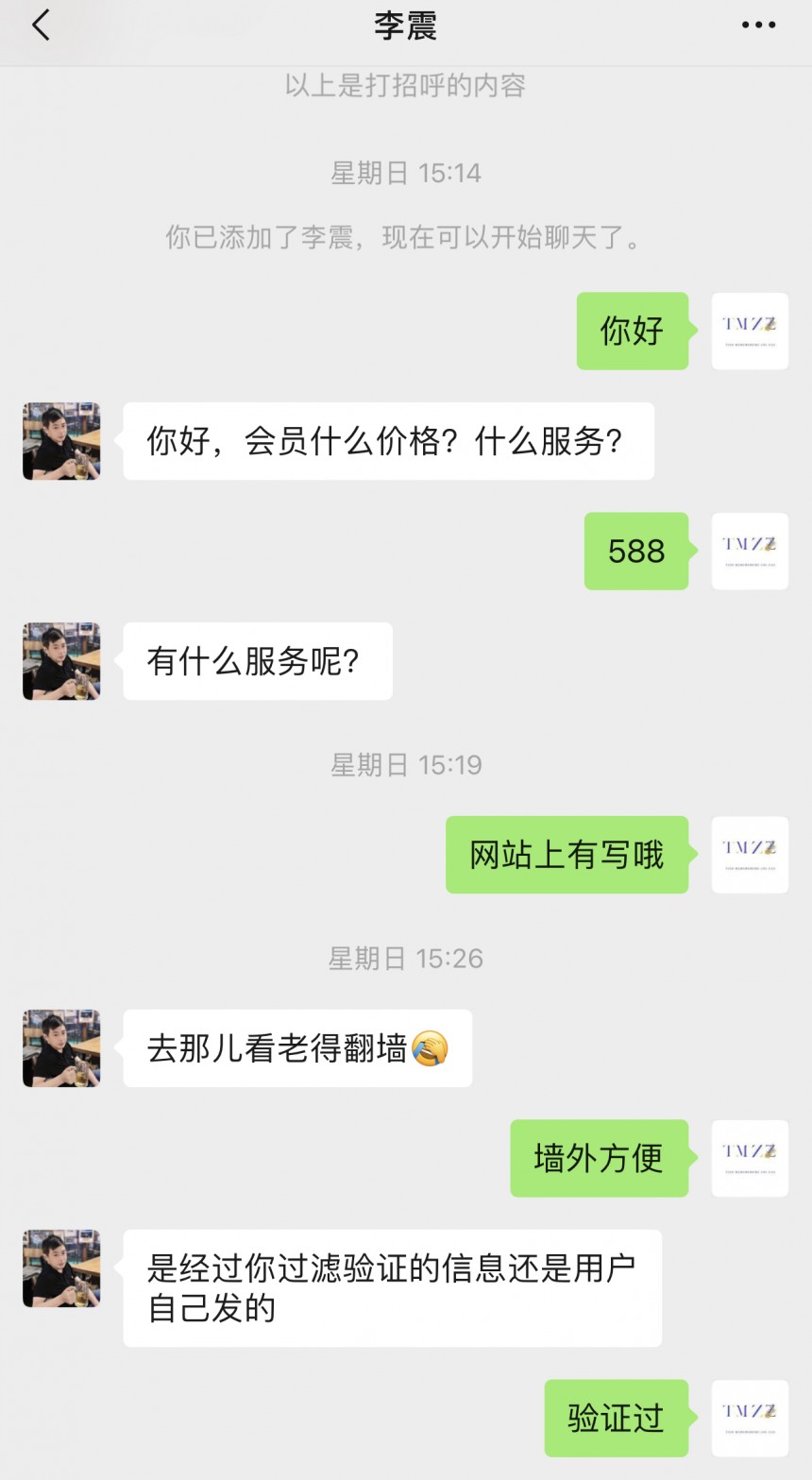View 李震's profile from the 去那儿看老得翻墙 message
The width and height of the screenshot is (812, 1480).
(61, 1048)
